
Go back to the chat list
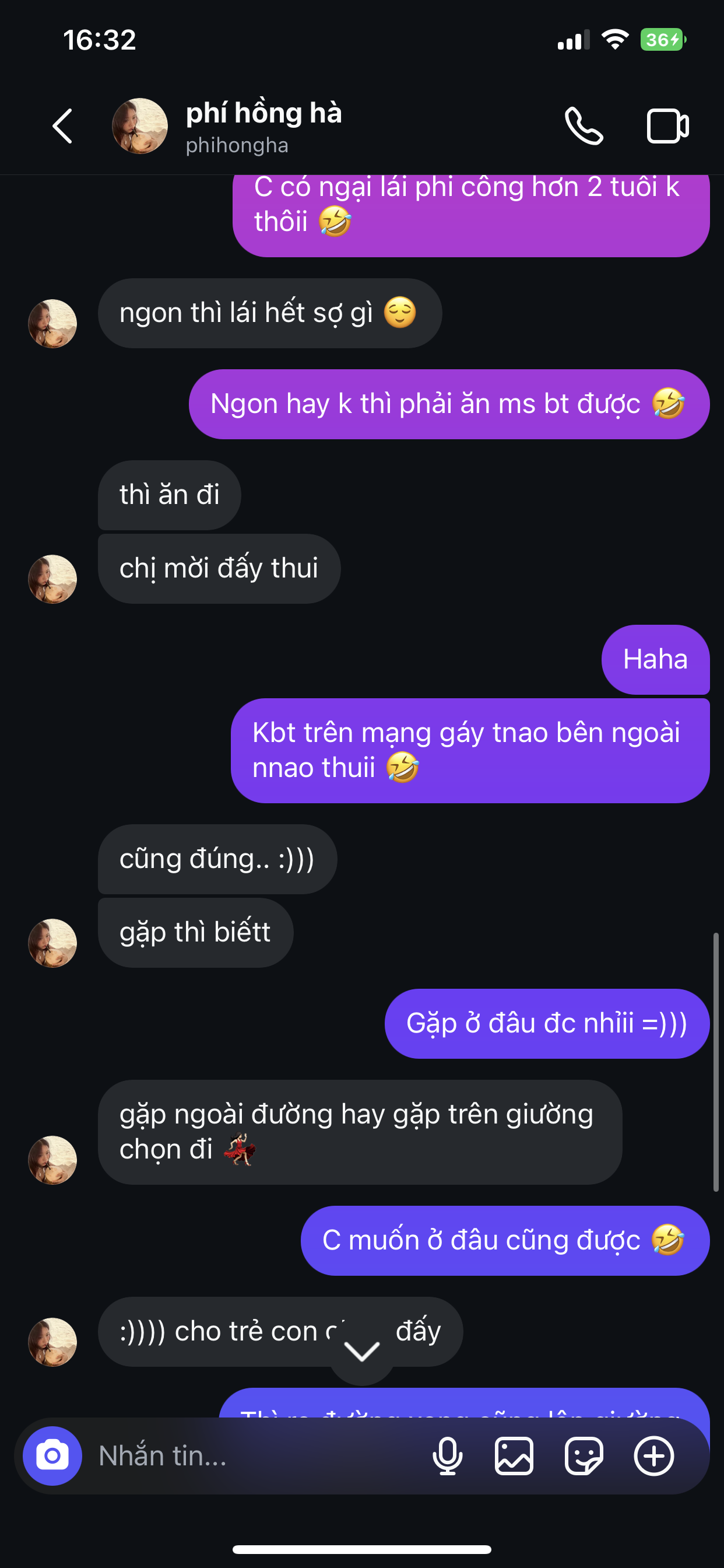point(63,126)
